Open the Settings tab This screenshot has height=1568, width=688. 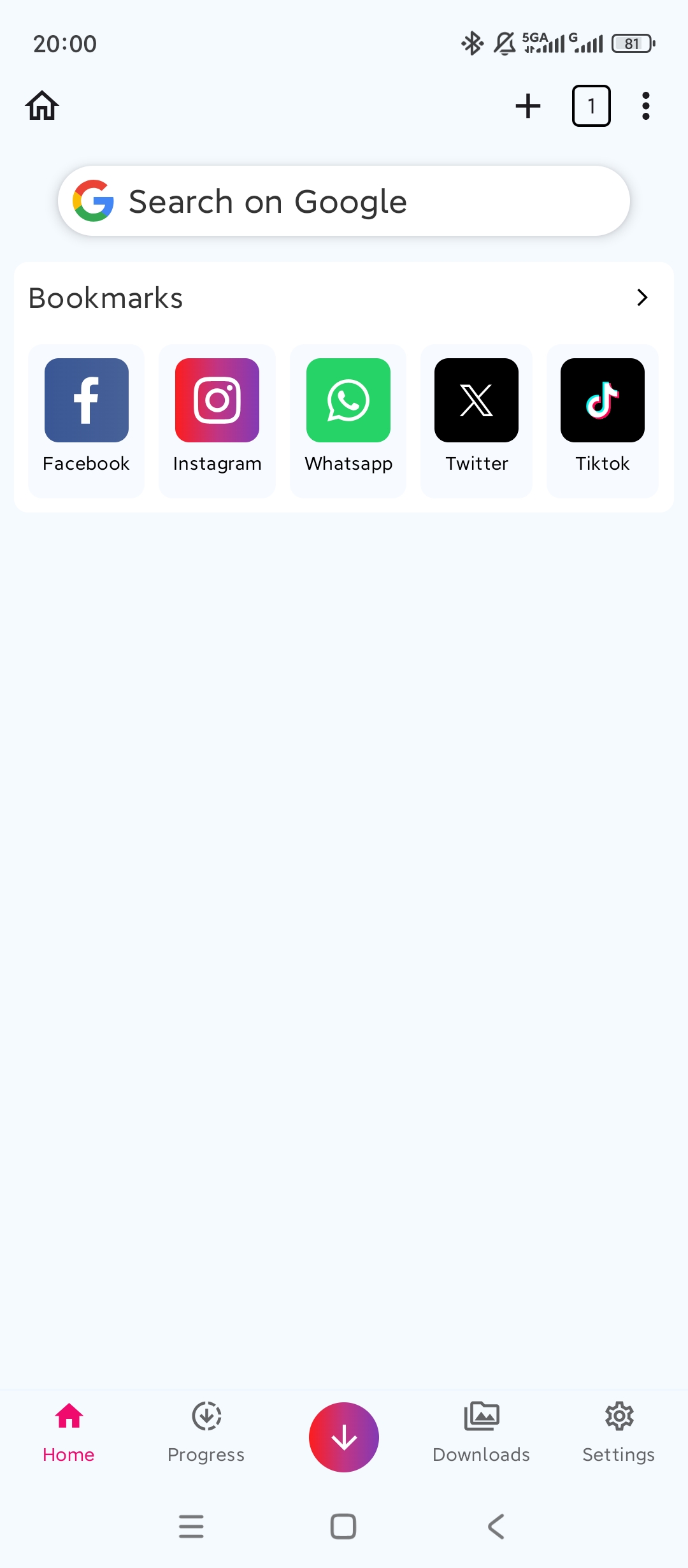(x=619, y=1434)
